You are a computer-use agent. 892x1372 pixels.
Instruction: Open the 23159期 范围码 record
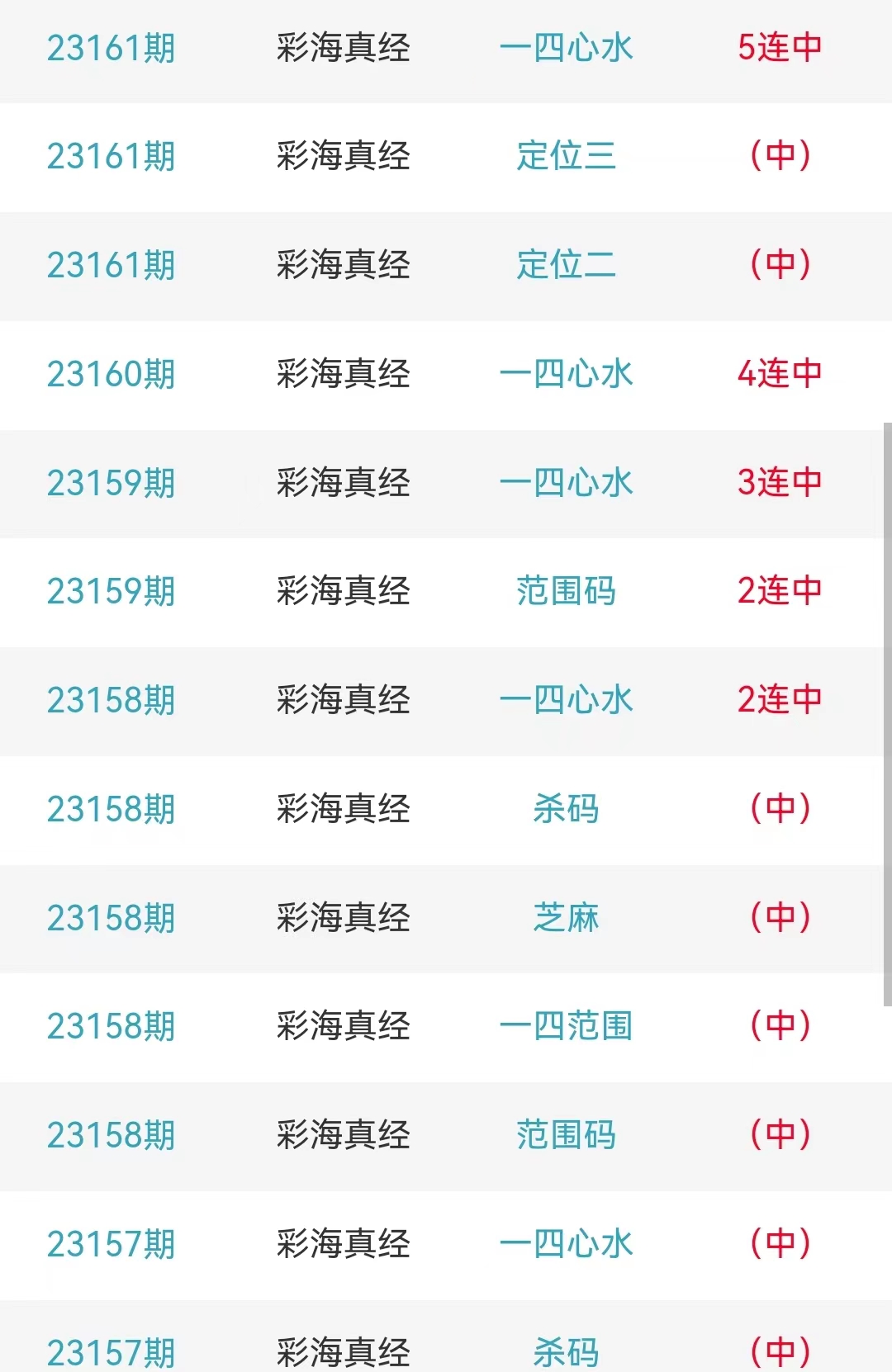tap(566, 591)
